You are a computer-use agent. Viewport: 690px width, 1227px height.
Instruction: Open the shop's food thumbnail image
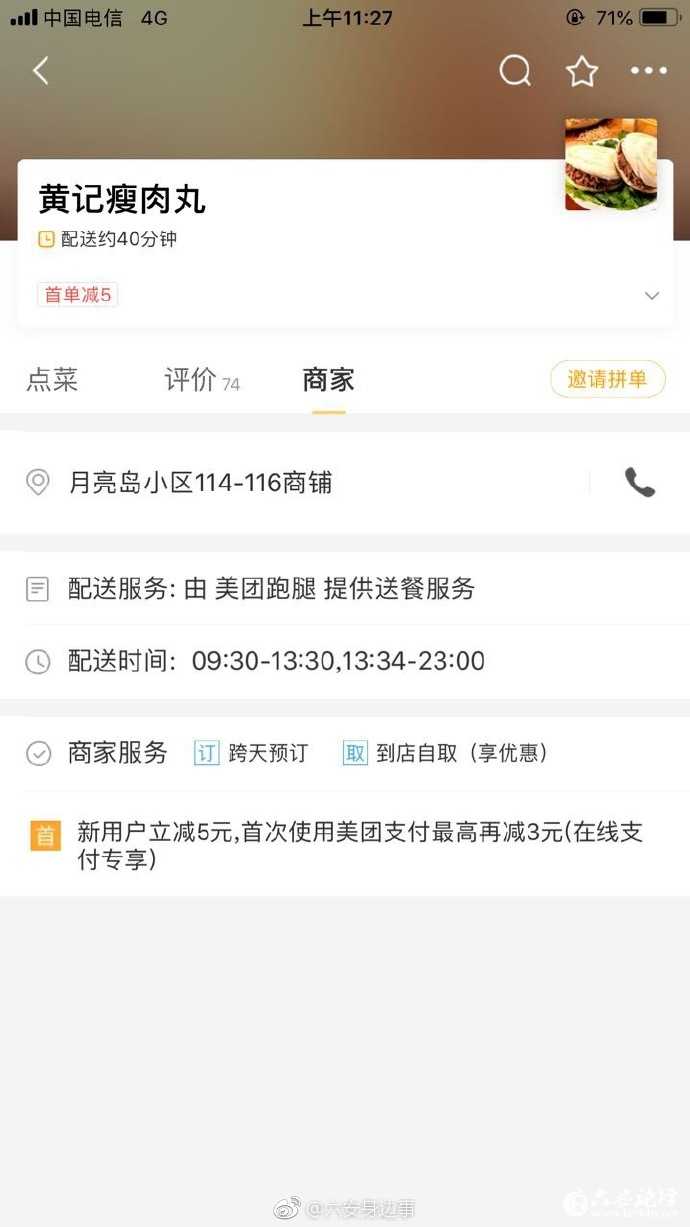coord(611,165)
